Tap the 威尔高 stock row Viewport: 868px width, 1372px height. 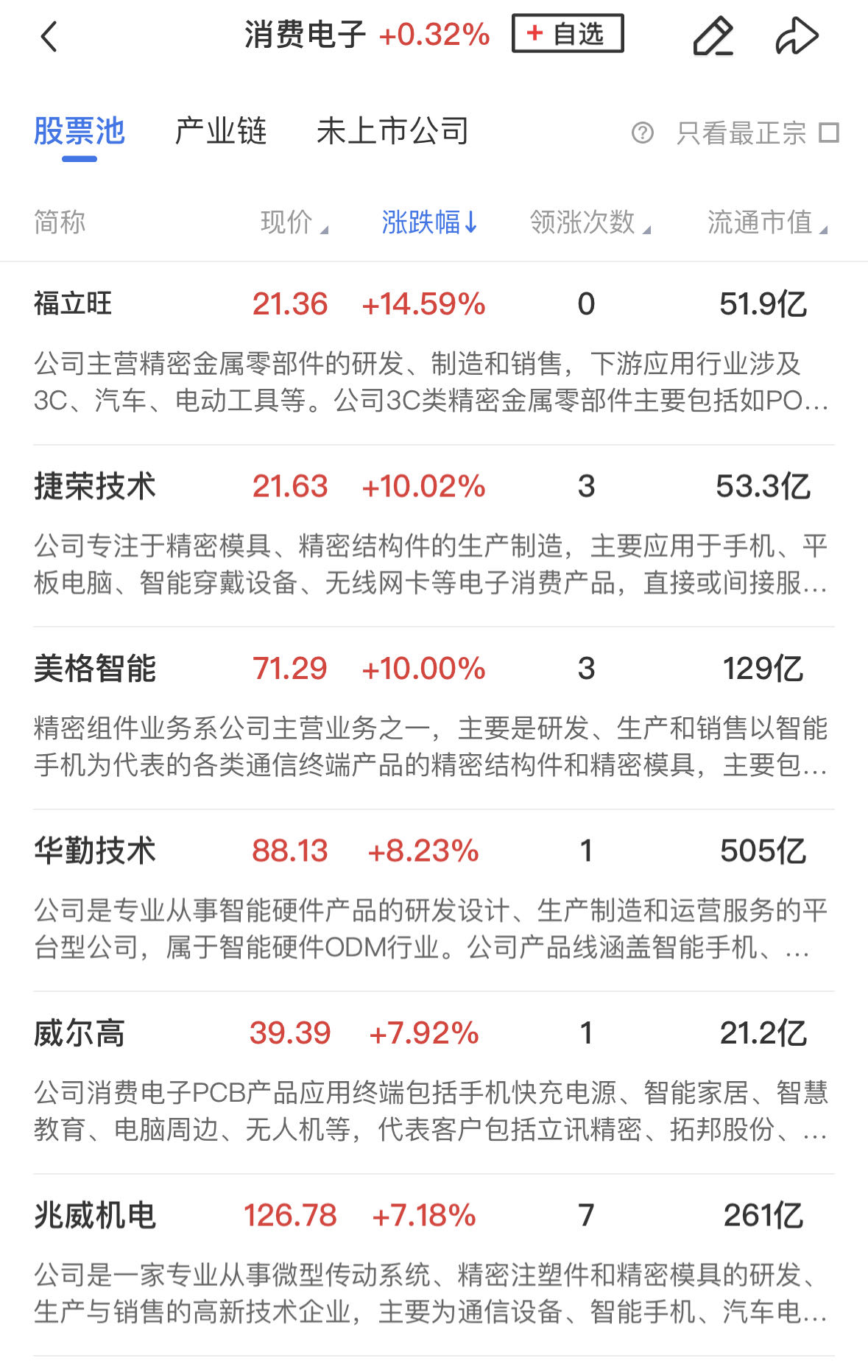click(x=79, y=1032)
